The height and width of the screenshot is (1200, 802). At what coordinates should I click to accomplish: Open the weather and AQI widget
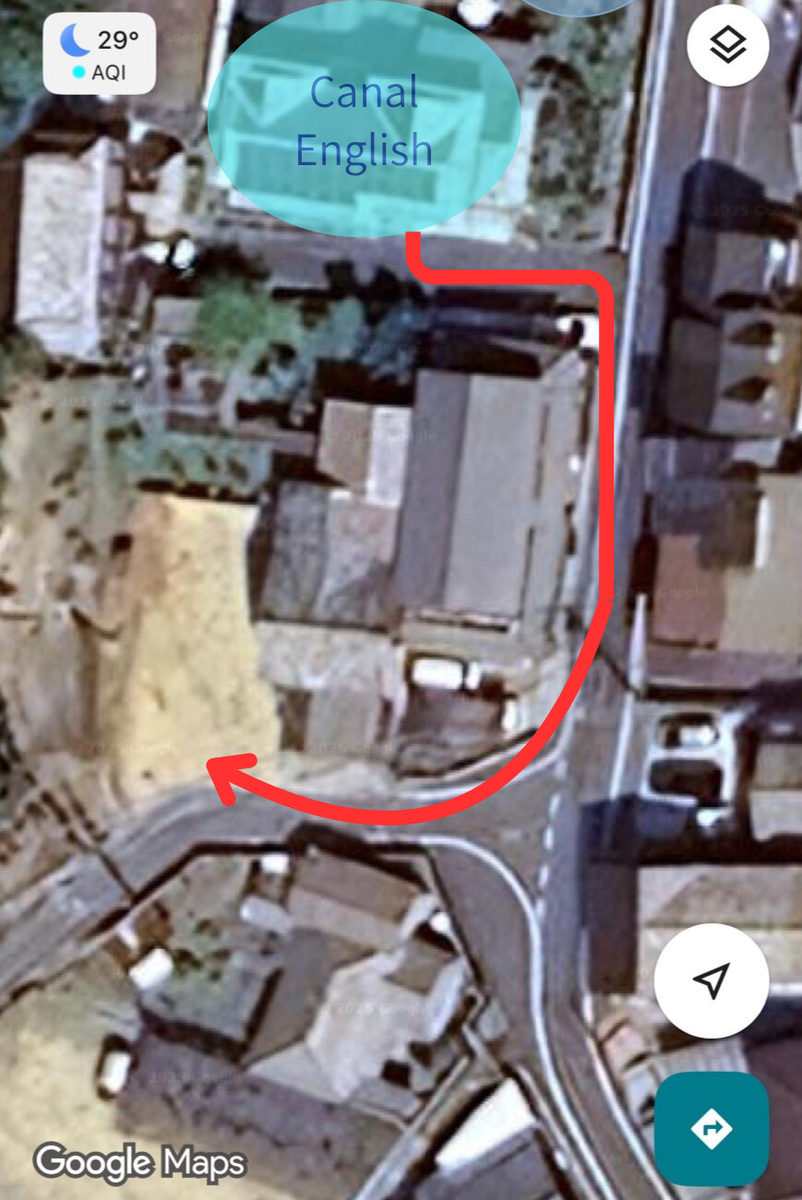(x=99, y=54)
